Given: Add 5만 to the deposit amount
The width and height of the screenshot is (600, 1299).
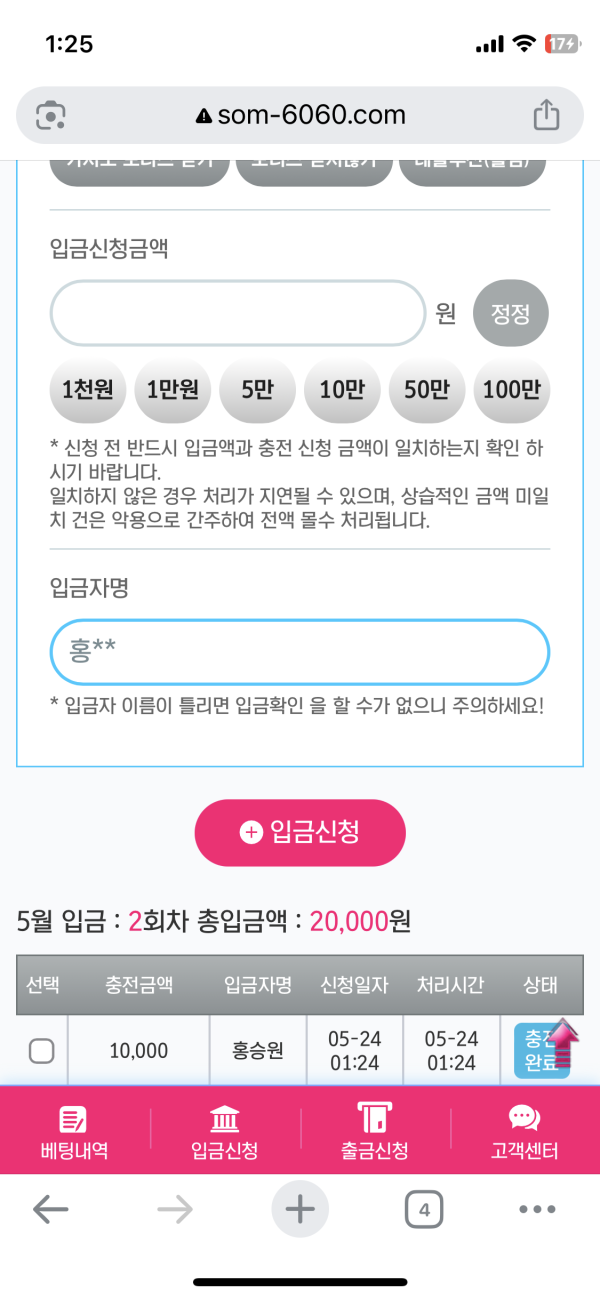Looking at the screenshot, I should point(257,390).
